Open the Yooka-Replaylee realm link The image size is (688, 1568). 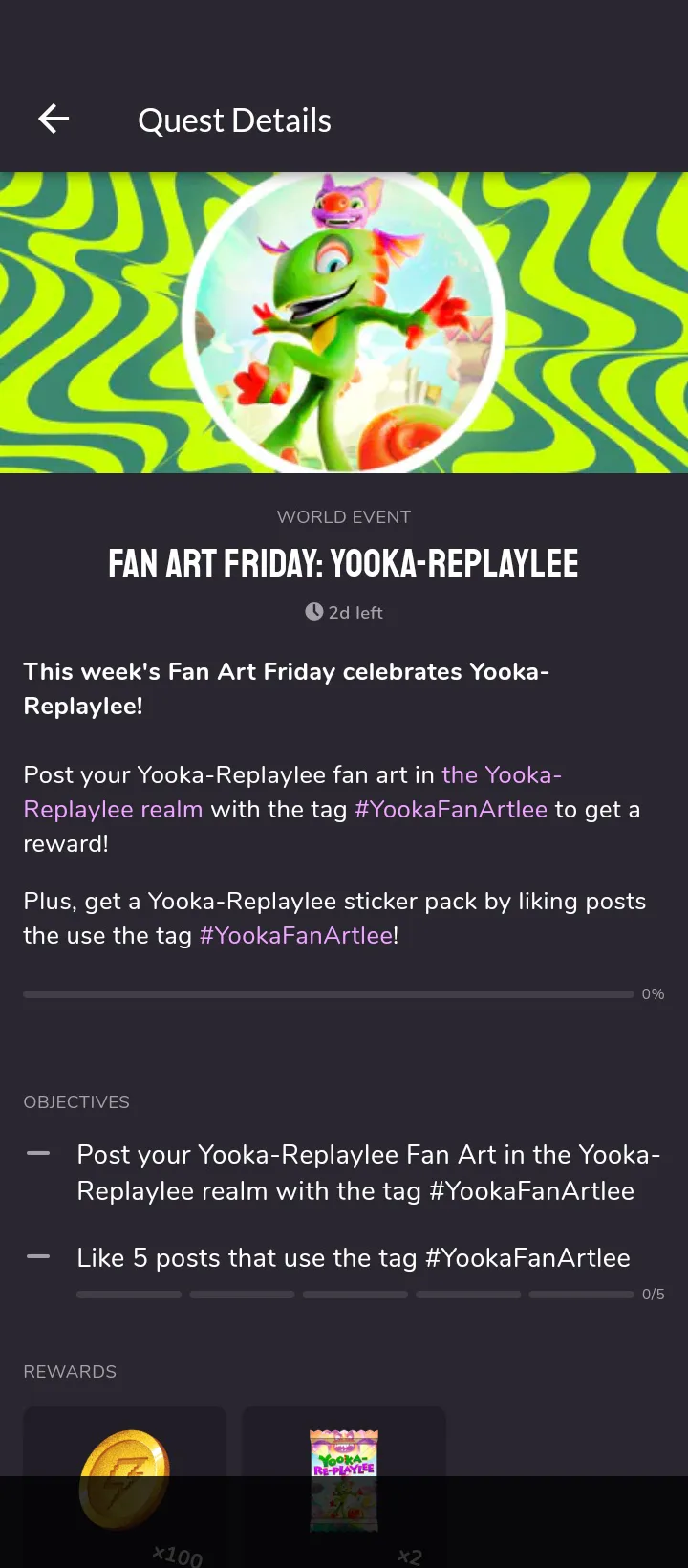[x=113, y=809]
